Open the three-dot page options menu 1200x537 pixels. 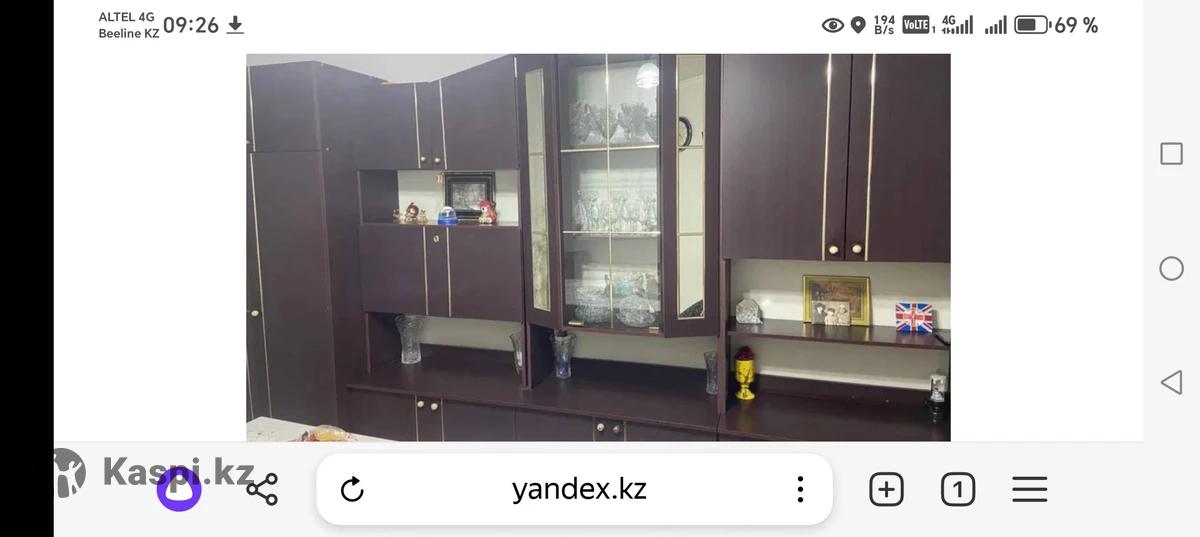point(800,489)
